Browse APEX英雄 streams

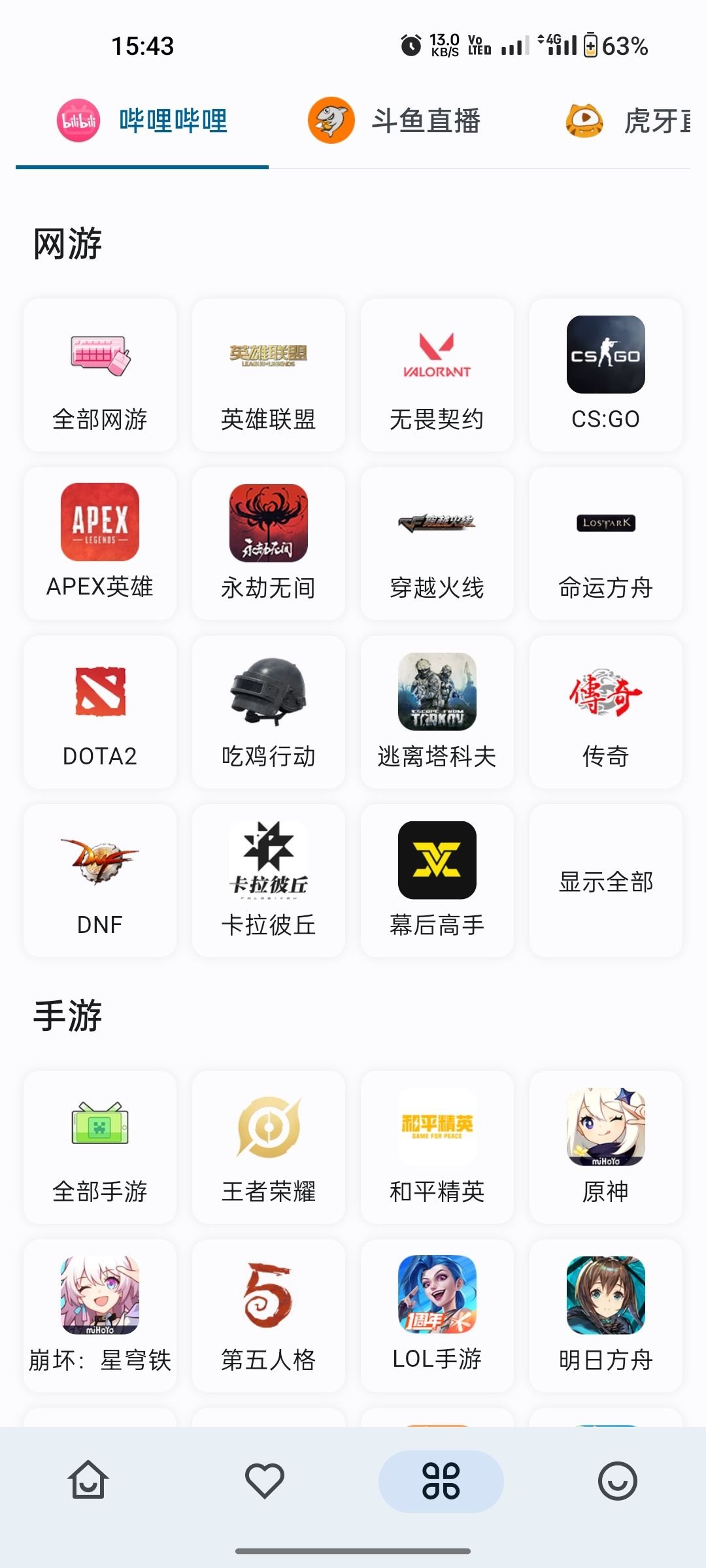click(x=100, y=544)
